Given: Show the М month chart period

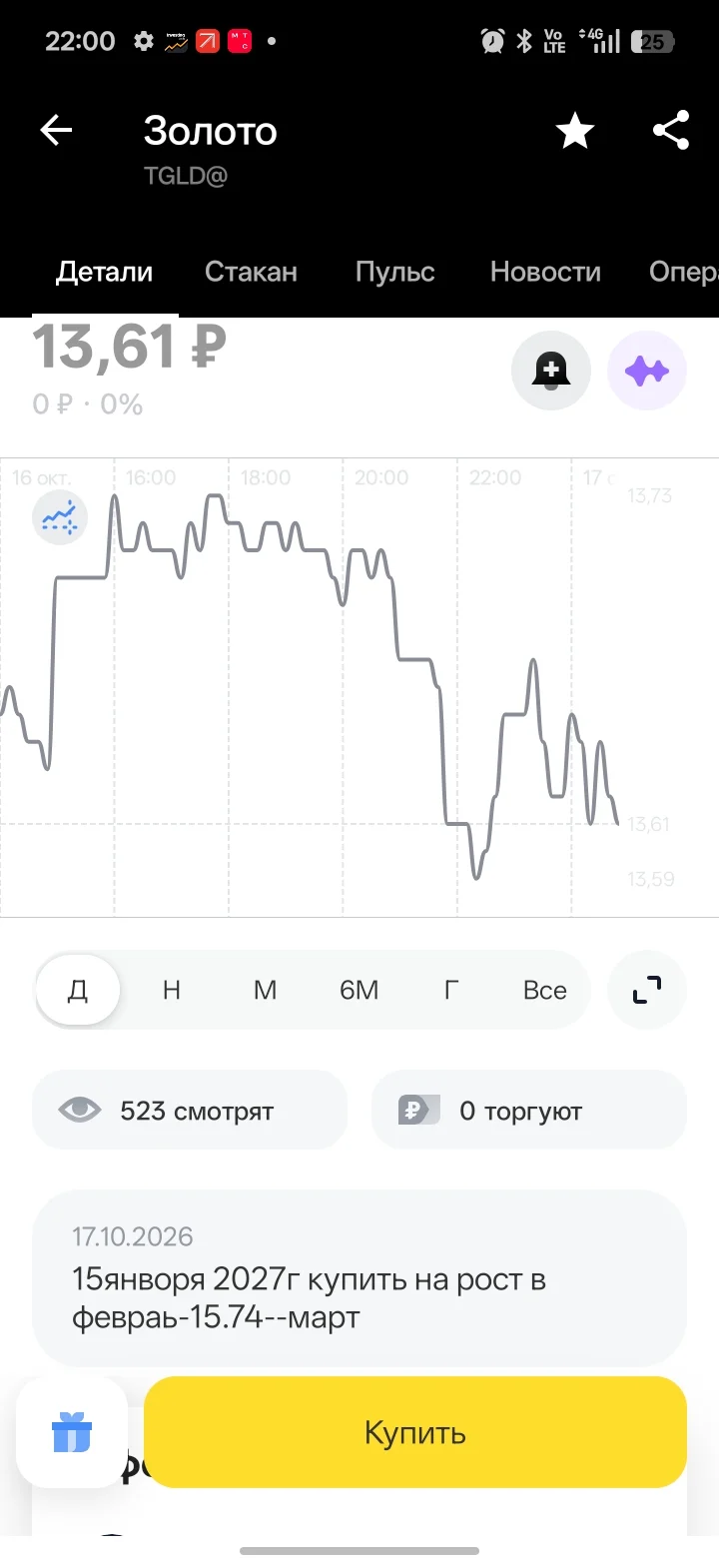Looking at the screenshot, I should pos(265,990).
